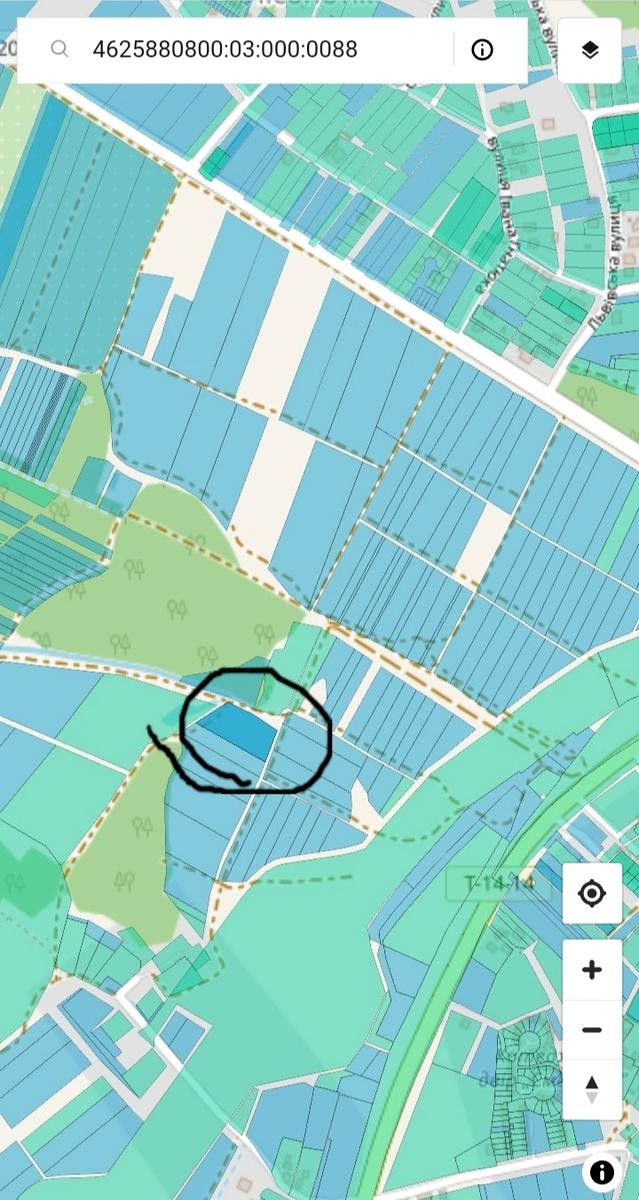
Task: Zoom in with the plus button
Action: [592, 970]
